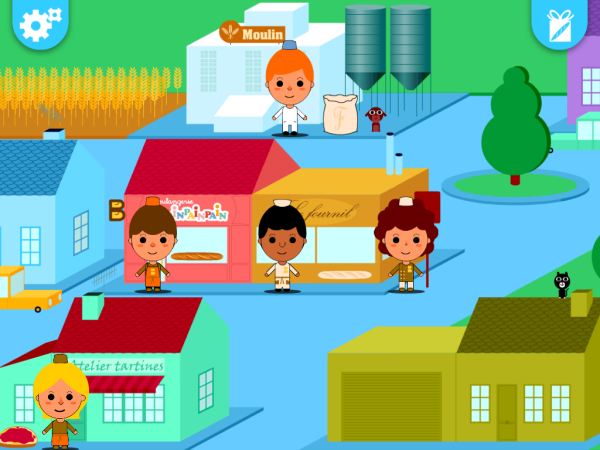The image size is (600, 450).
Task: Open the gift box icon
Action: coord(560,20)
